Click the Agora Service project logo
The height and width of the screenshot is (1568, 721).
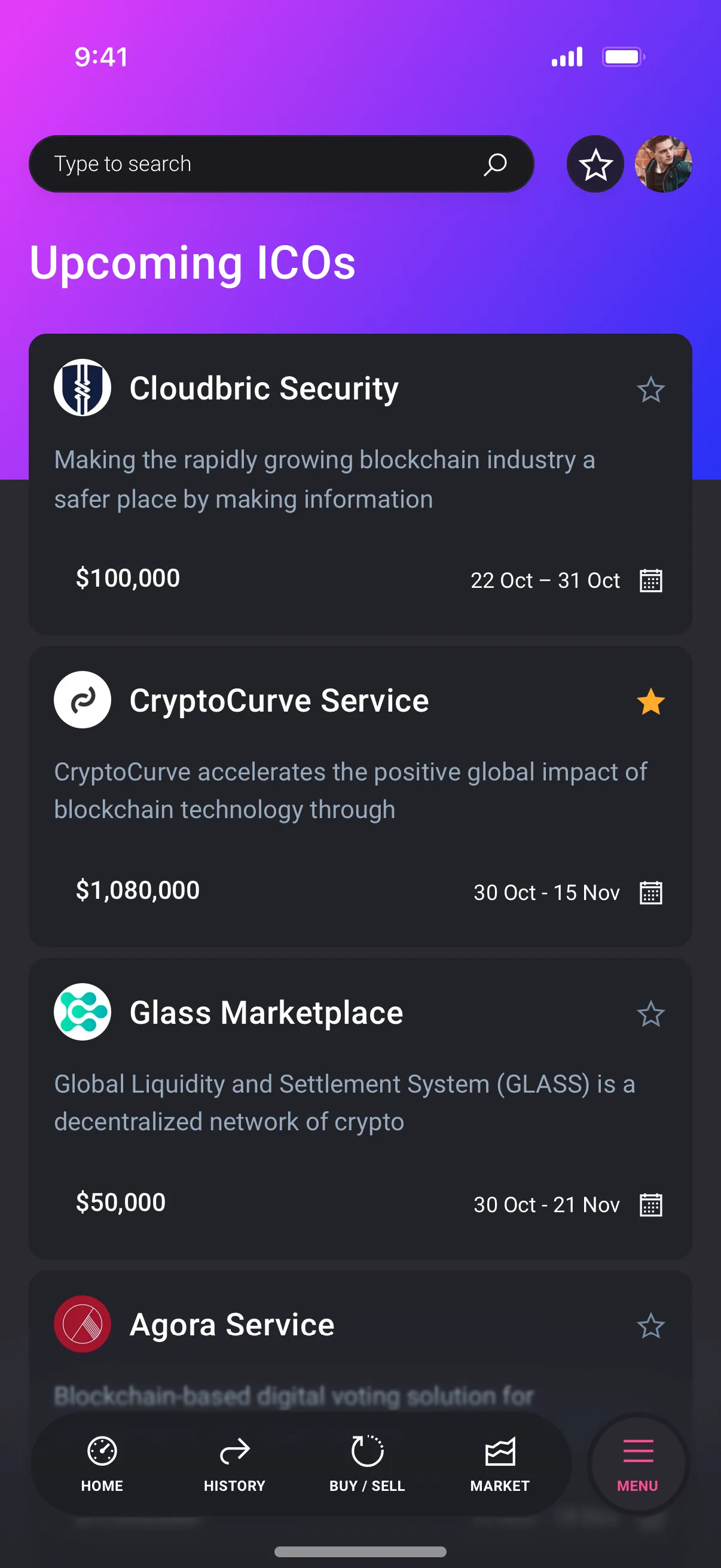point(82,1325)
